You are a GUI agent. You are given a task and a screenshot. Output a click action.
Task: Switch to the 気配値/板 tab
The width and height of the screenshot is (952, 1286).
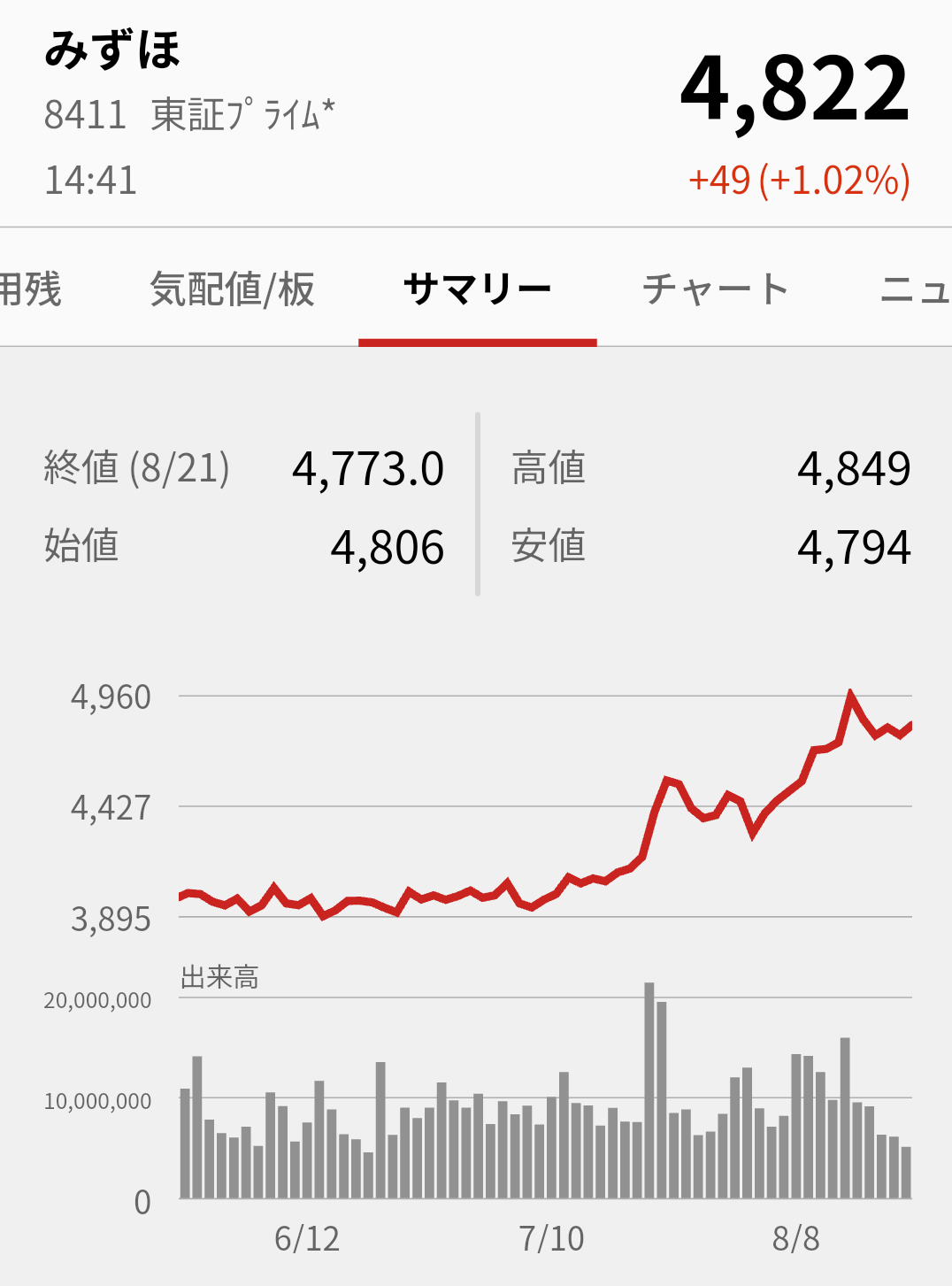pos(232,289)
